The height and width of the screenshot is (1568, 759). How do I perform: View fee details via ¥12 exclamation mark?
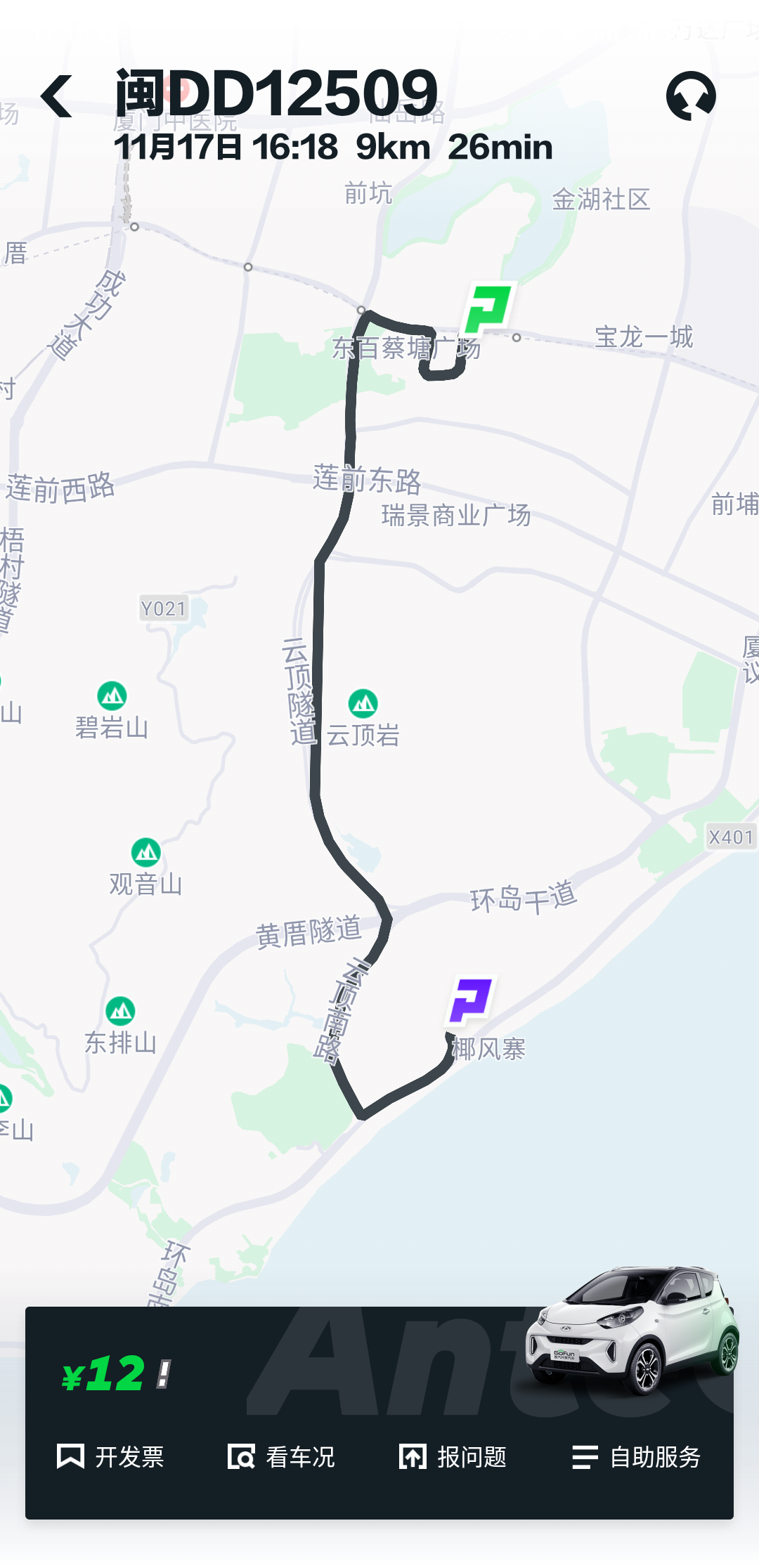coord(163,1375)
